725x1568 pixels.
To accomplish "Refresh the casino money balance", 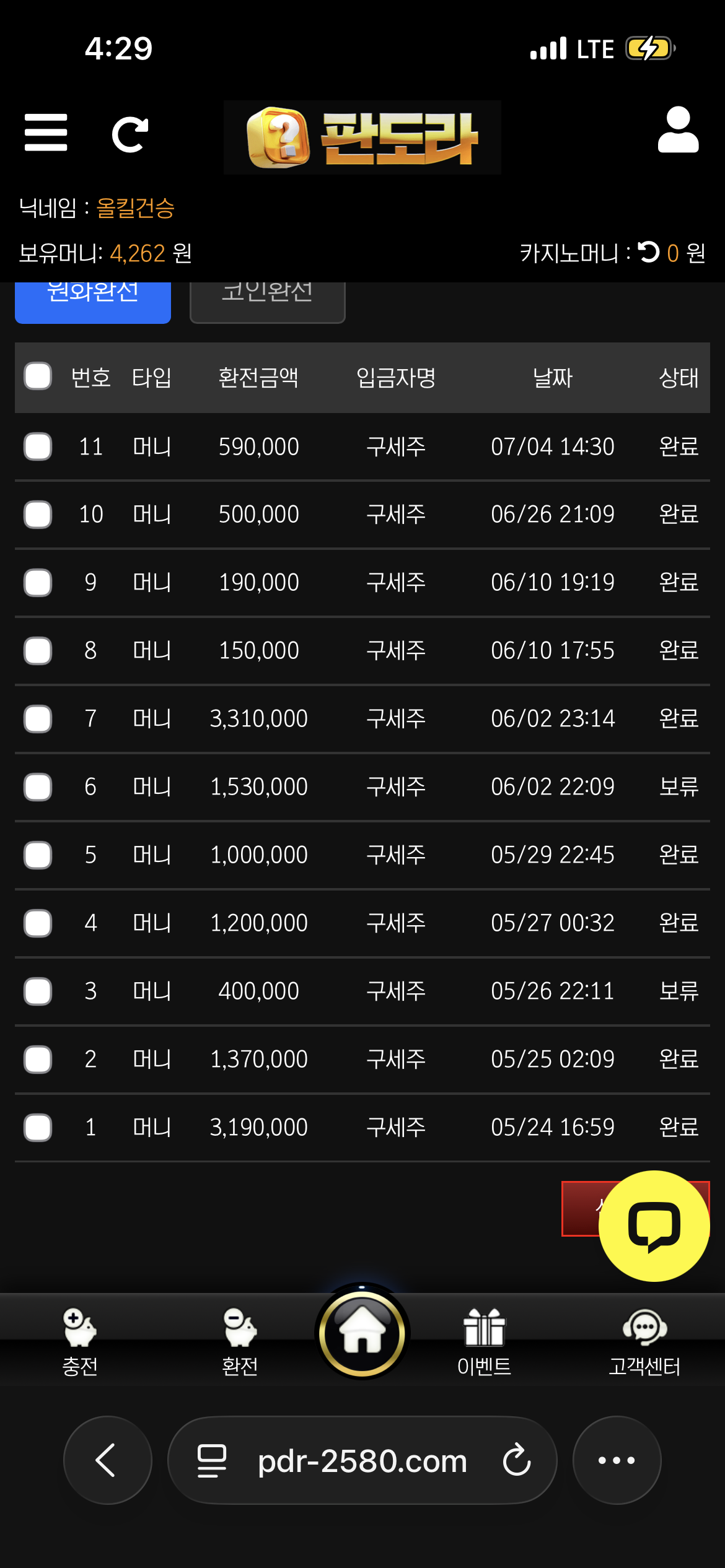I will click(649, 251).
